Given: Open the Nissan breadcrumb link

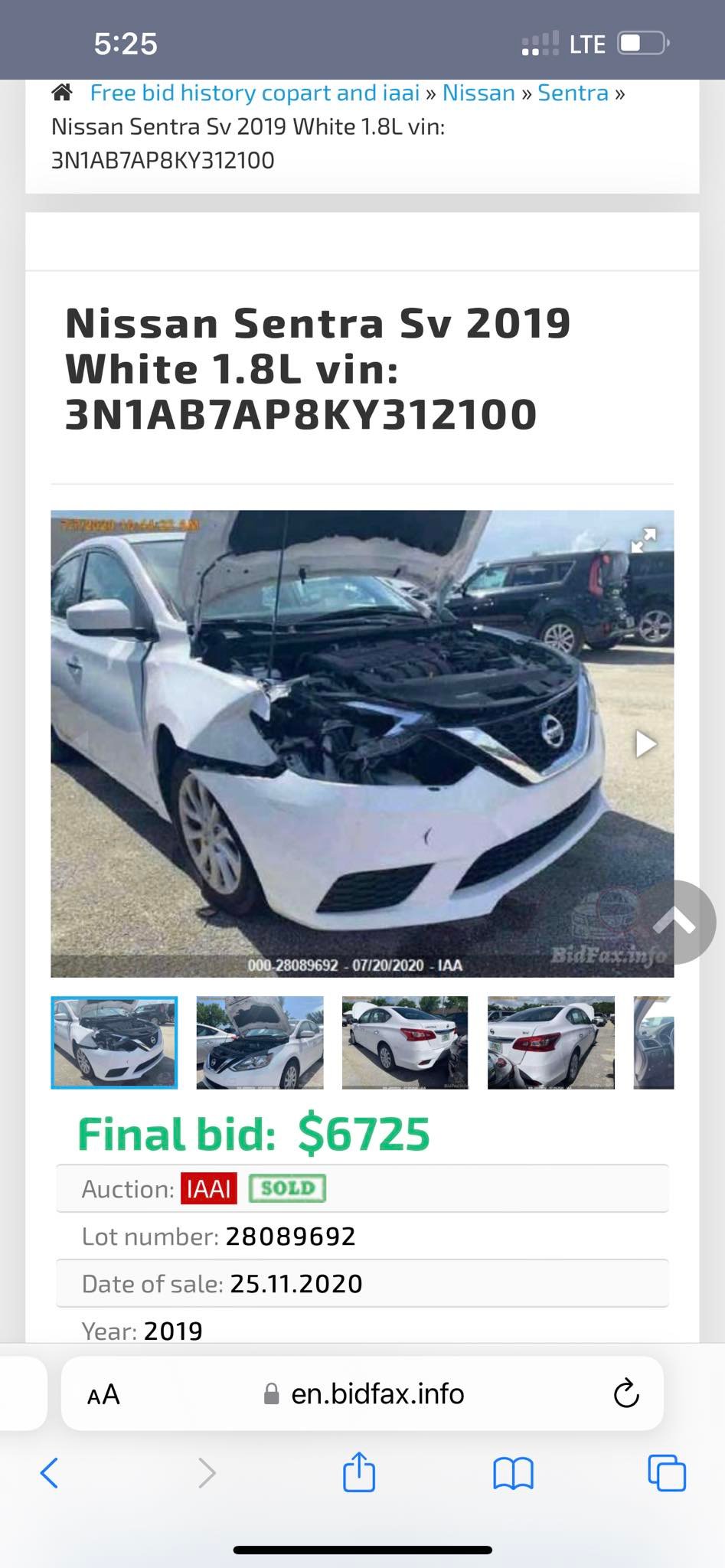Looking at the screenshot, I should click(478, 93).
